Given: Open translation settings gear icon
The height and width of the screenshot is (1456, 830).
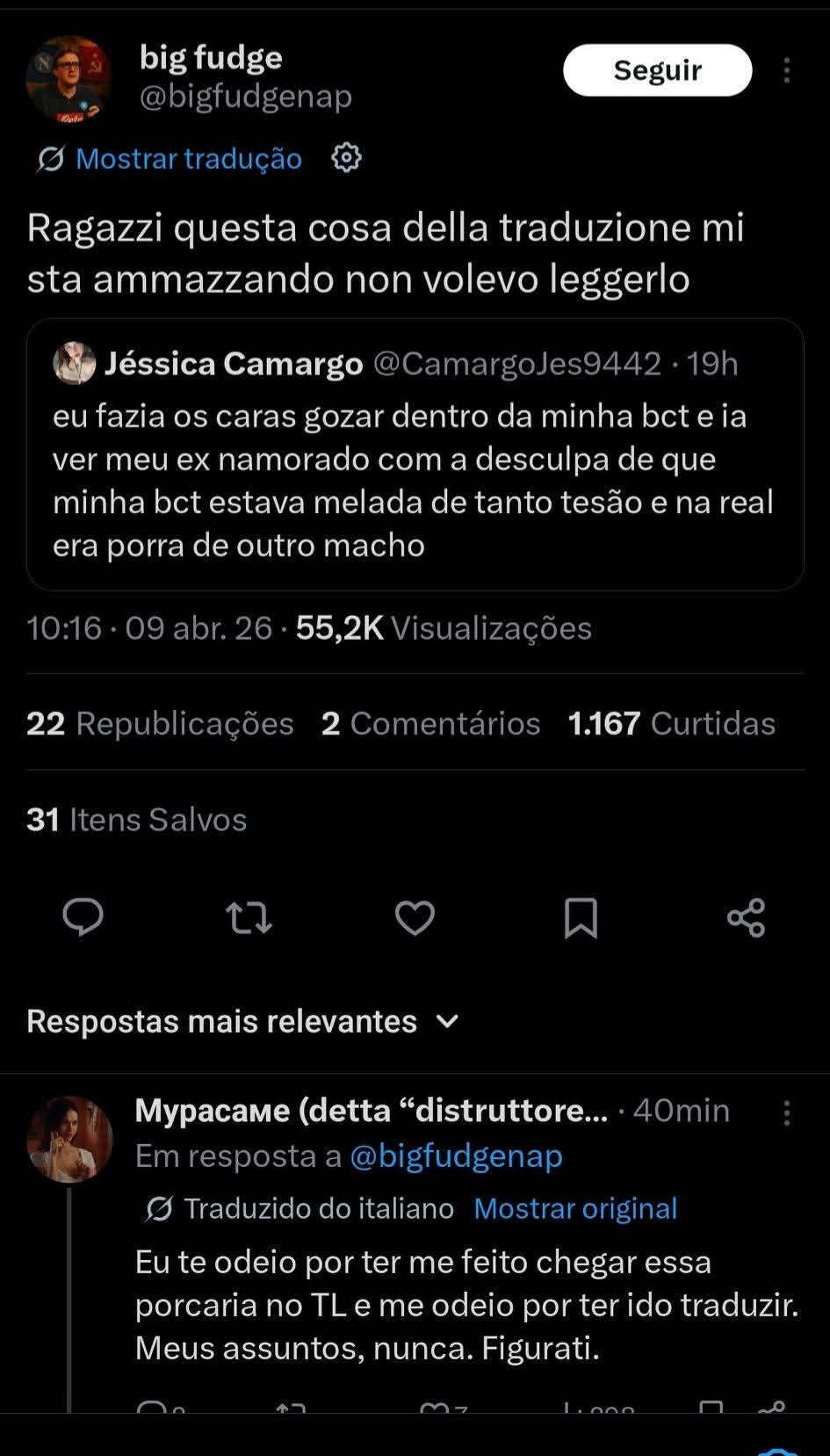Looking at the screenshot, I should (346, 158).
